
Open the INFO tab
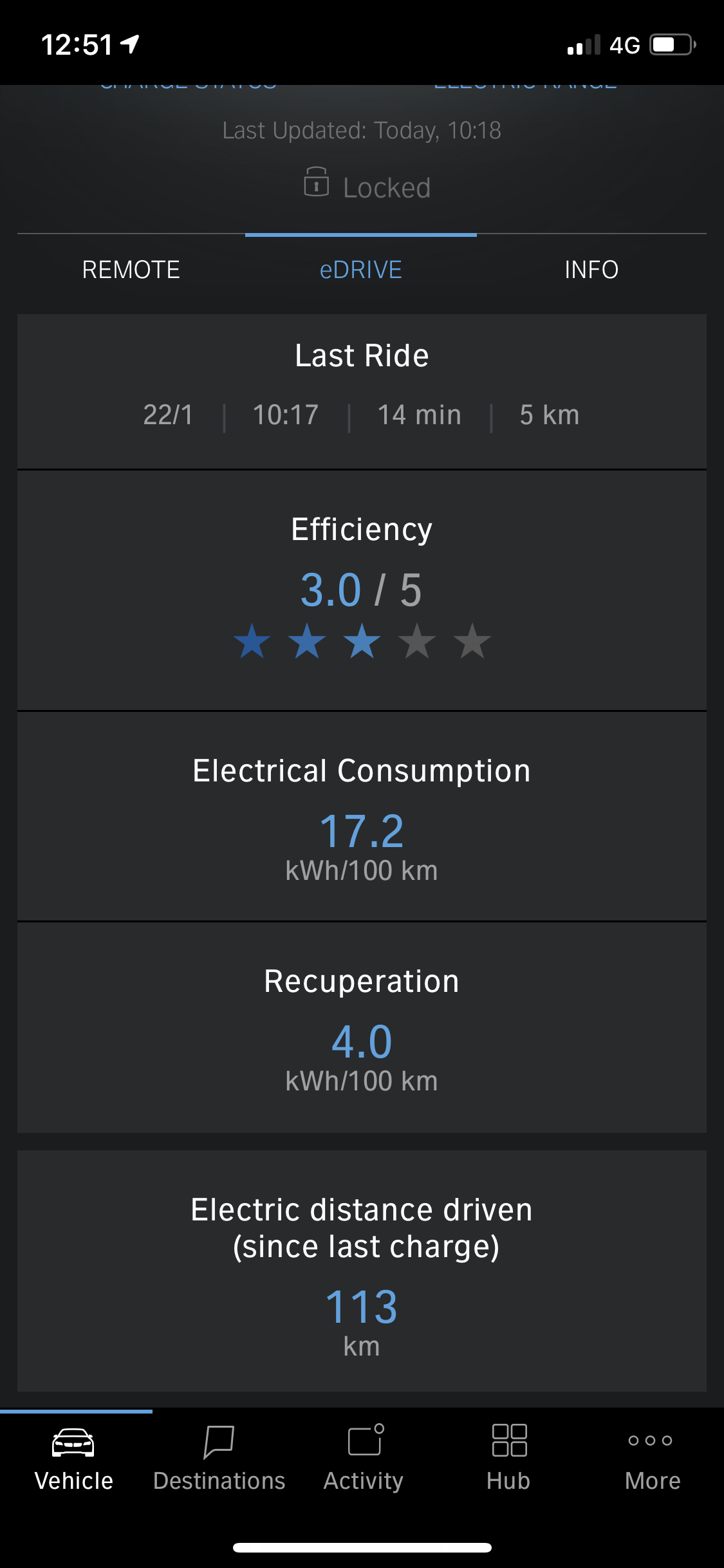(x=591, y=270)
